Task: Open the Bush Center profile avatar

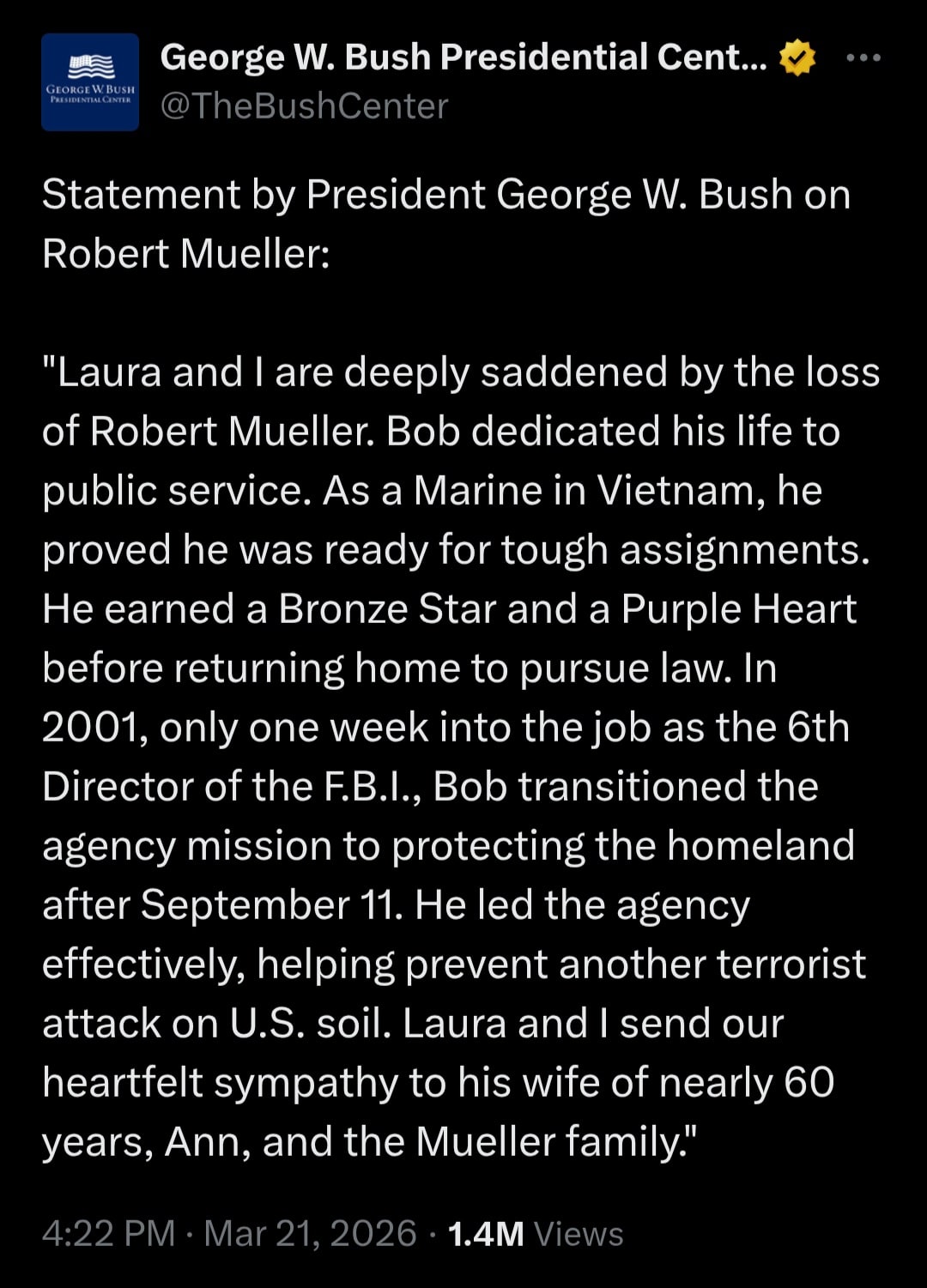Action: point(90,82)
